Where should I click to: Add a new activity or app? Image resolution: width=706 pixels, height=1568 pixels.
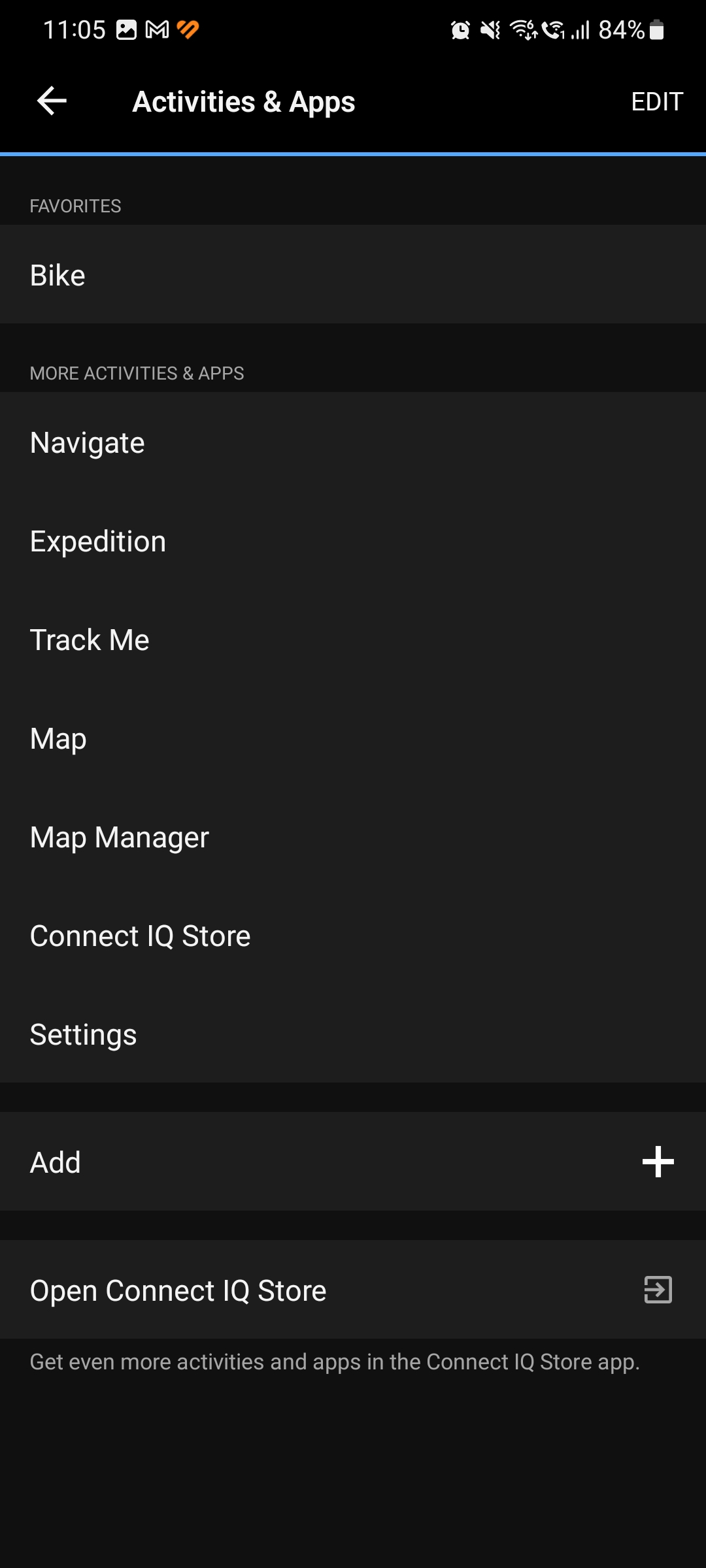(353, 1162)
